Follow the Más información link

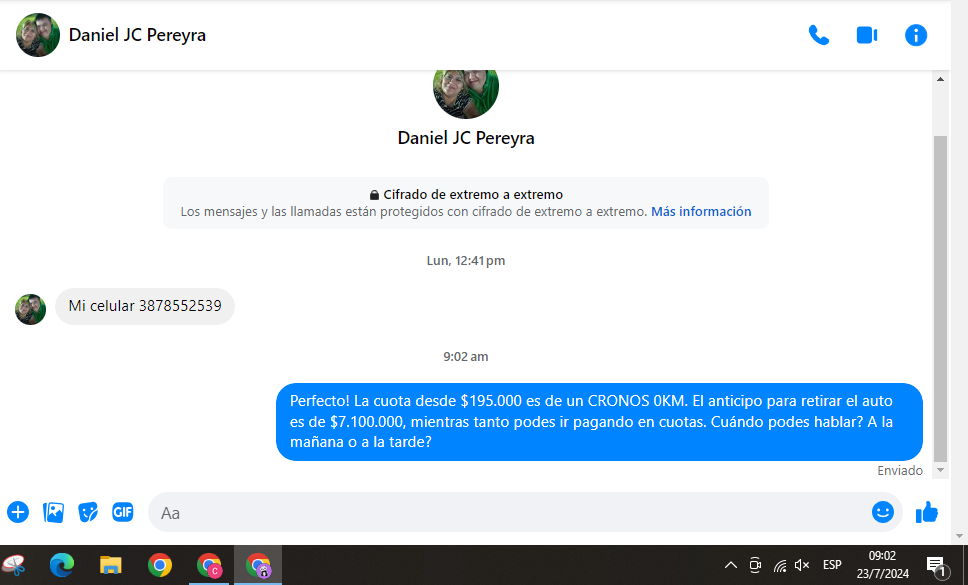700,212
